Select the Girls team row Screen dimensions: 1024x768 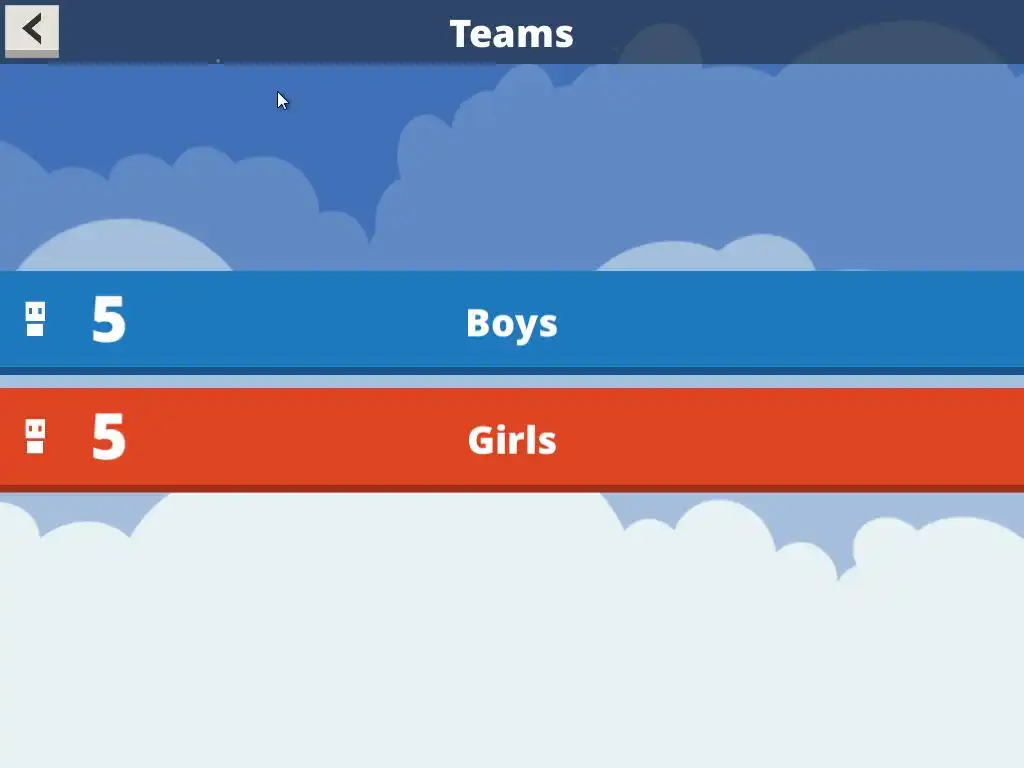pyautogui.click(x=511, y=438)
